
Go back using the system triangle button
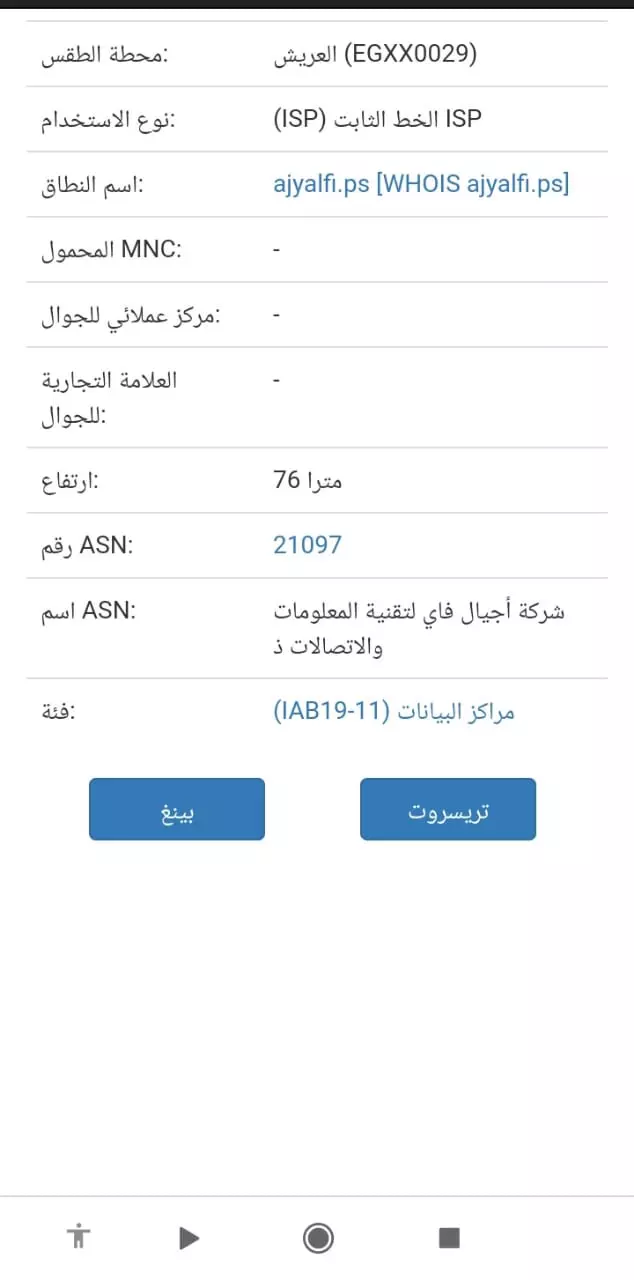coord(189,1238)
